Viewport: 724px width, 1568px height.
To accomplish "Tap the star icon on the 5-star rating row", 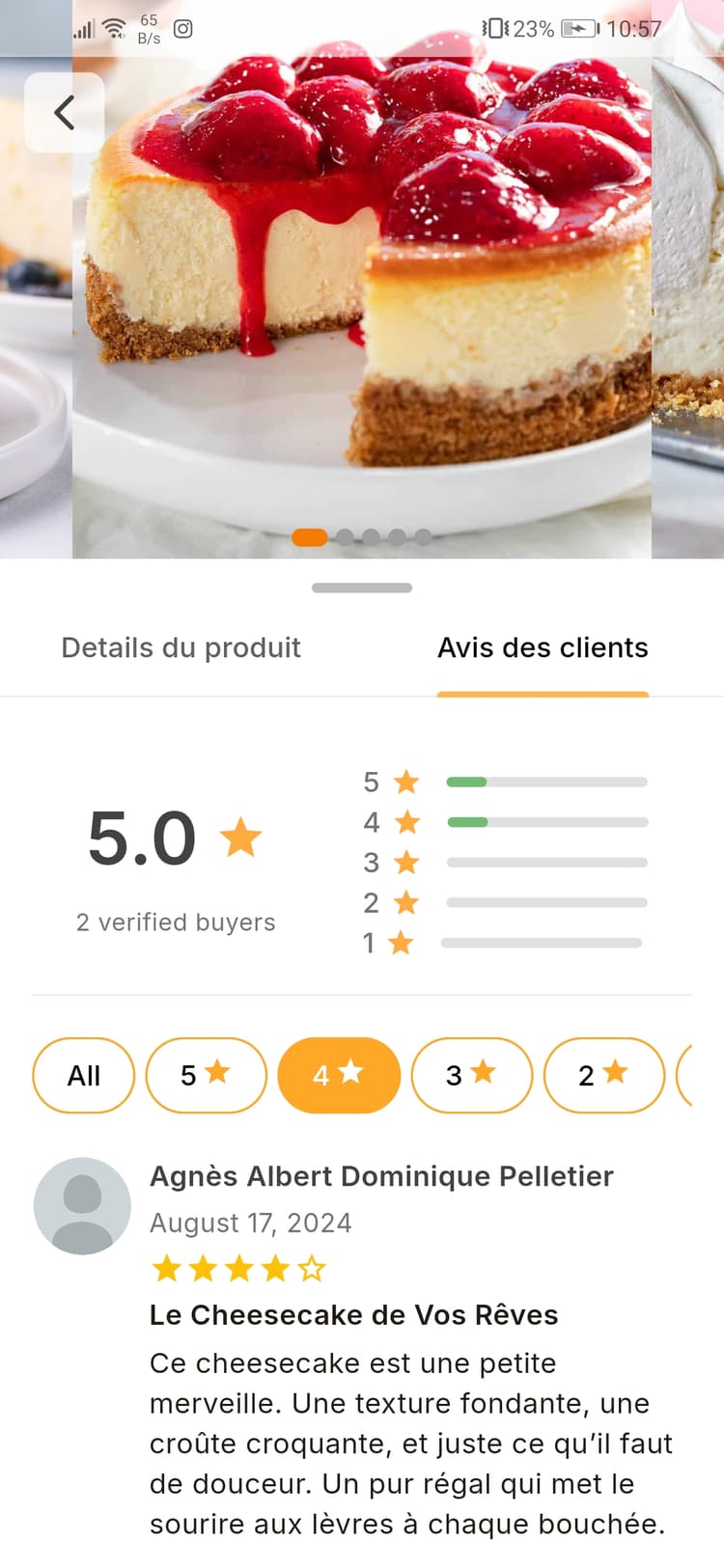I will 406,782.
